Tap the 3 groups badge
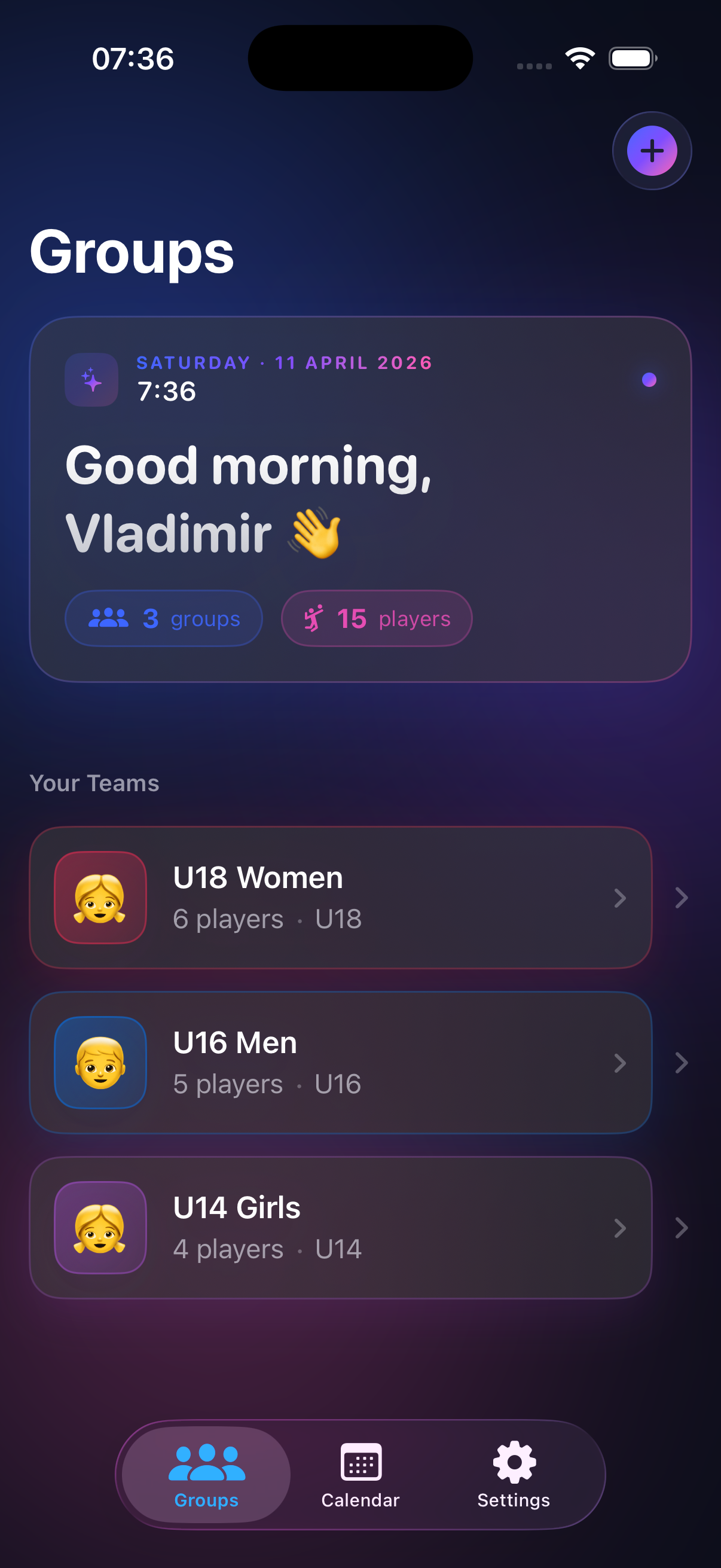The height and width of the screenshot is (1568, 721). point(164,618)
